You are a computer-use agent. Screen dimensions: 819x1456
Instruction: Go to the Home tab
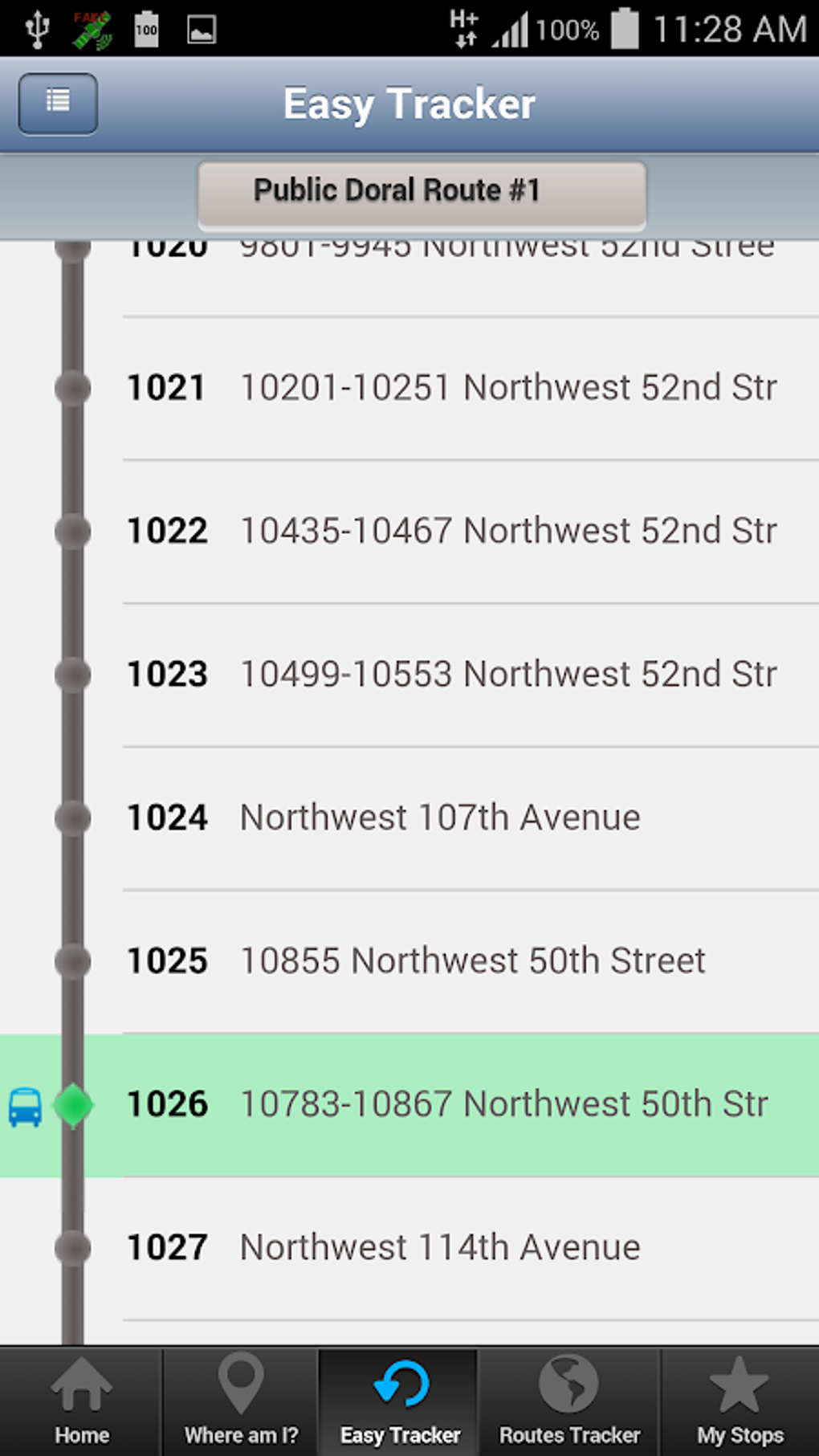pyautogui.click(x=81, y=1401)
